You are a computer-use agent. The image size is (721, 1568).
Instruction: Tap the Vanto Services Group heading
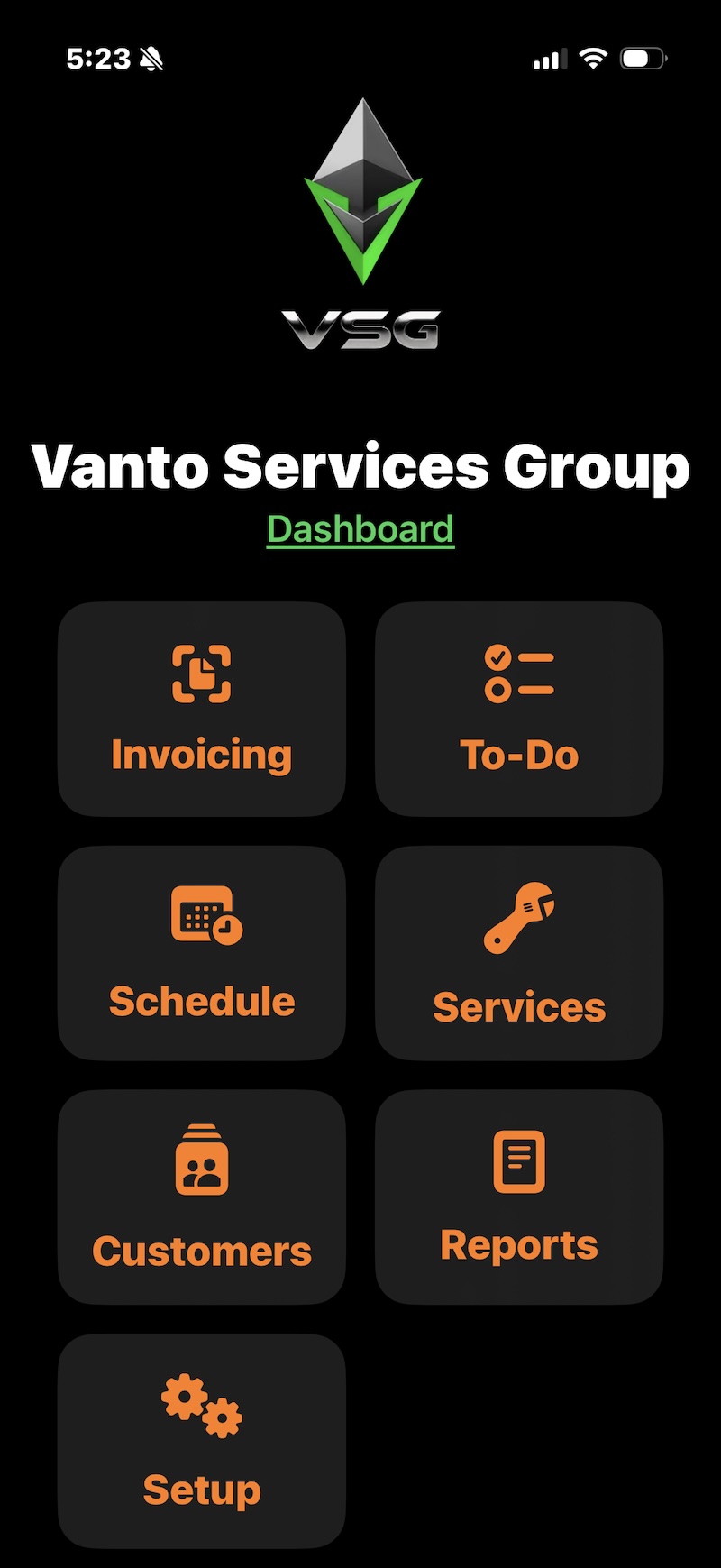click(360, 466)
